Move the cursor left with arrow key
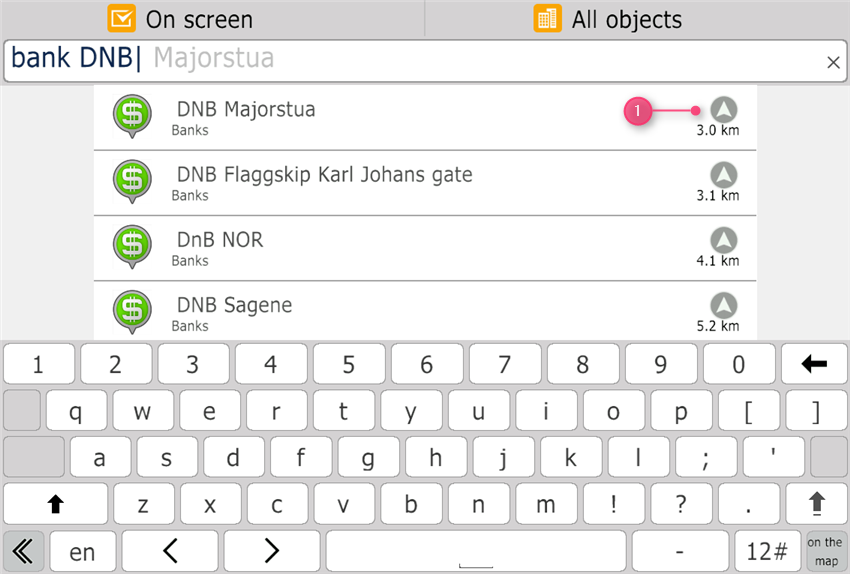Image resolution: width=850 pixels, height=574 pixels. click(170, 551)
